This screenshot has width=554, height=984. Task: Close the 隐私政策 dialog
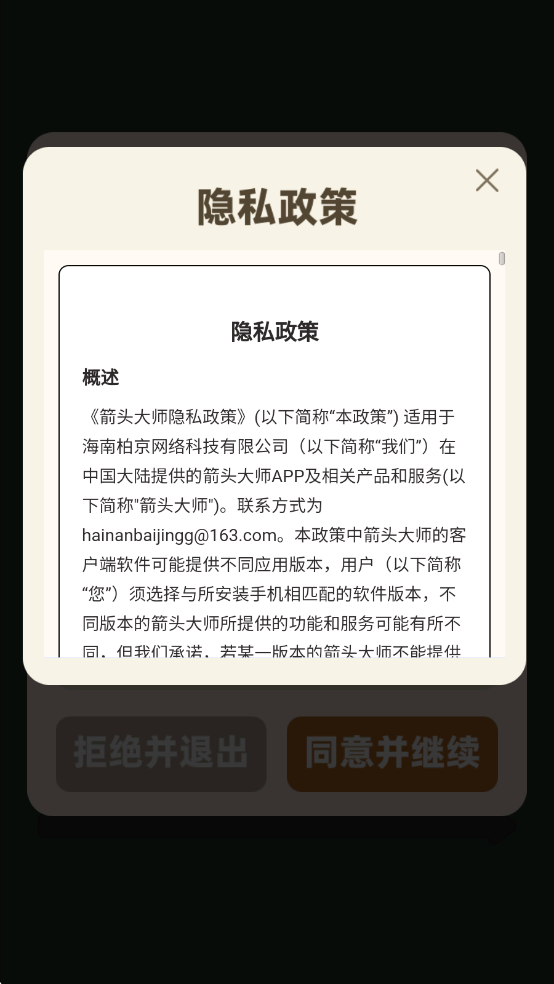click(487, 180)
